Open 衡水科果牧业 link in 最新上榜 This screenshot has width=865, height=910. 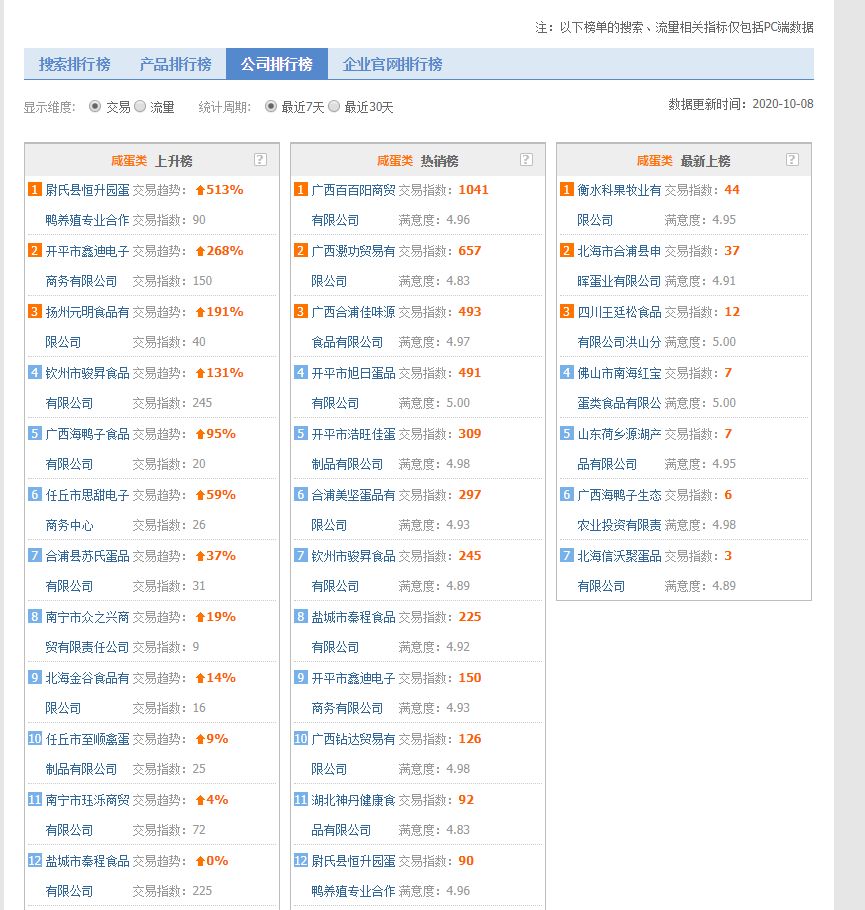pos(617,189)
